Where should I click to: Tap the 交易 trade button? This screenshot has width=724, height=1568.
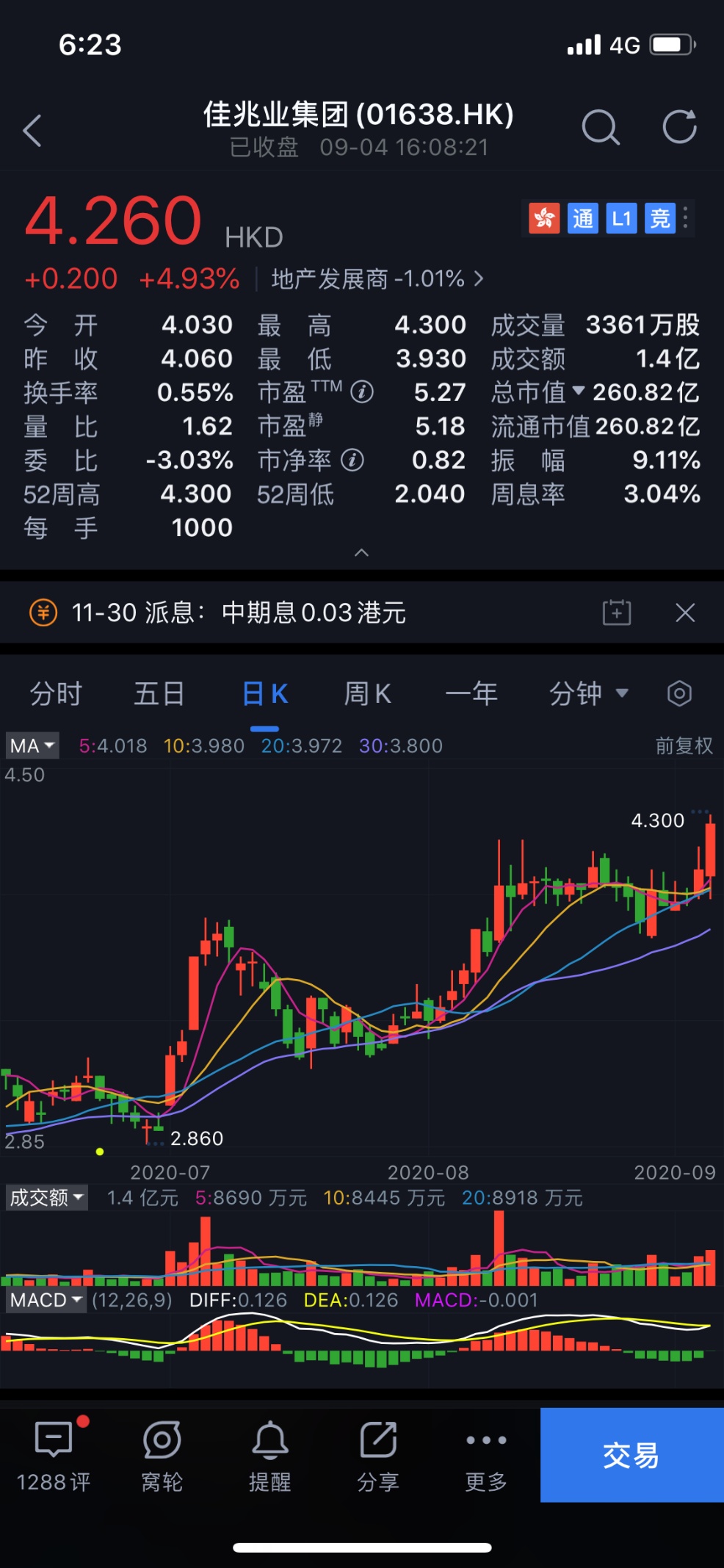point(631,1454)
